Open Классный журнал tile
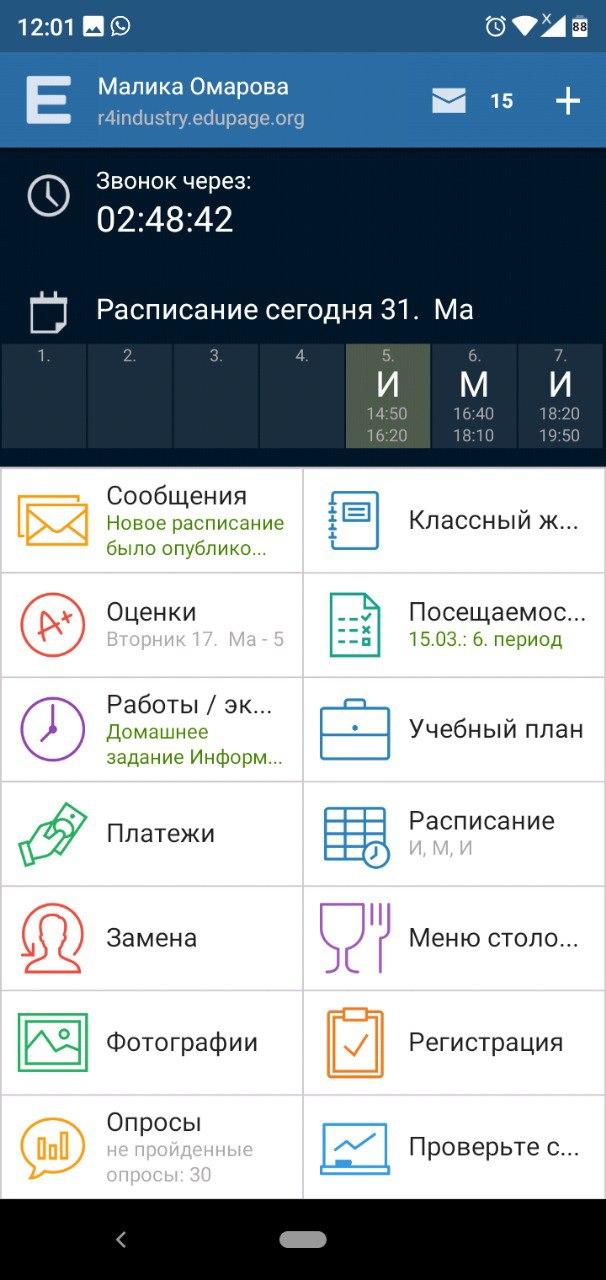The image size is (606, 1280). 454,521
